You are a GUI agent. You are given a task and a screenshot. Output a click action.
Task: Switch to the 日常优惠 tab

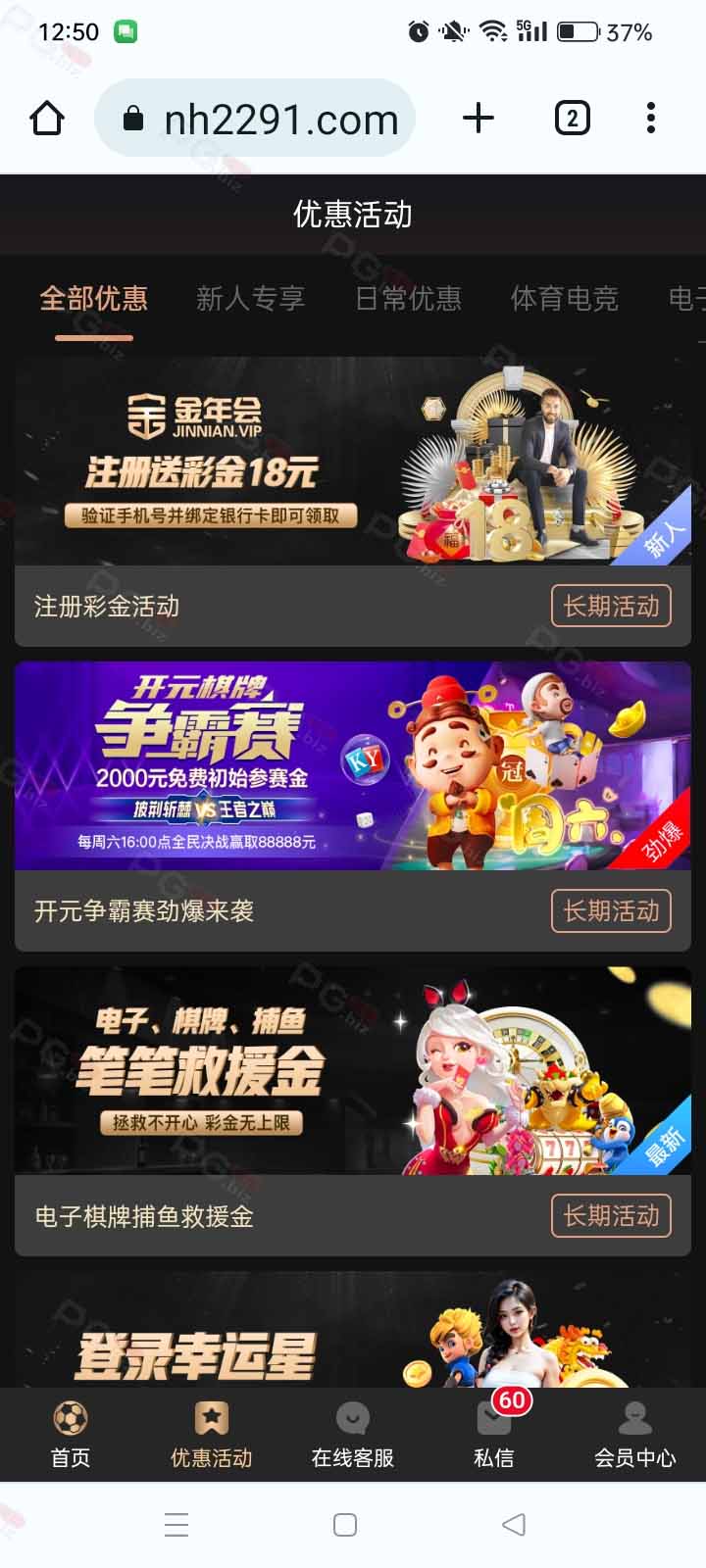click(408, 298)
